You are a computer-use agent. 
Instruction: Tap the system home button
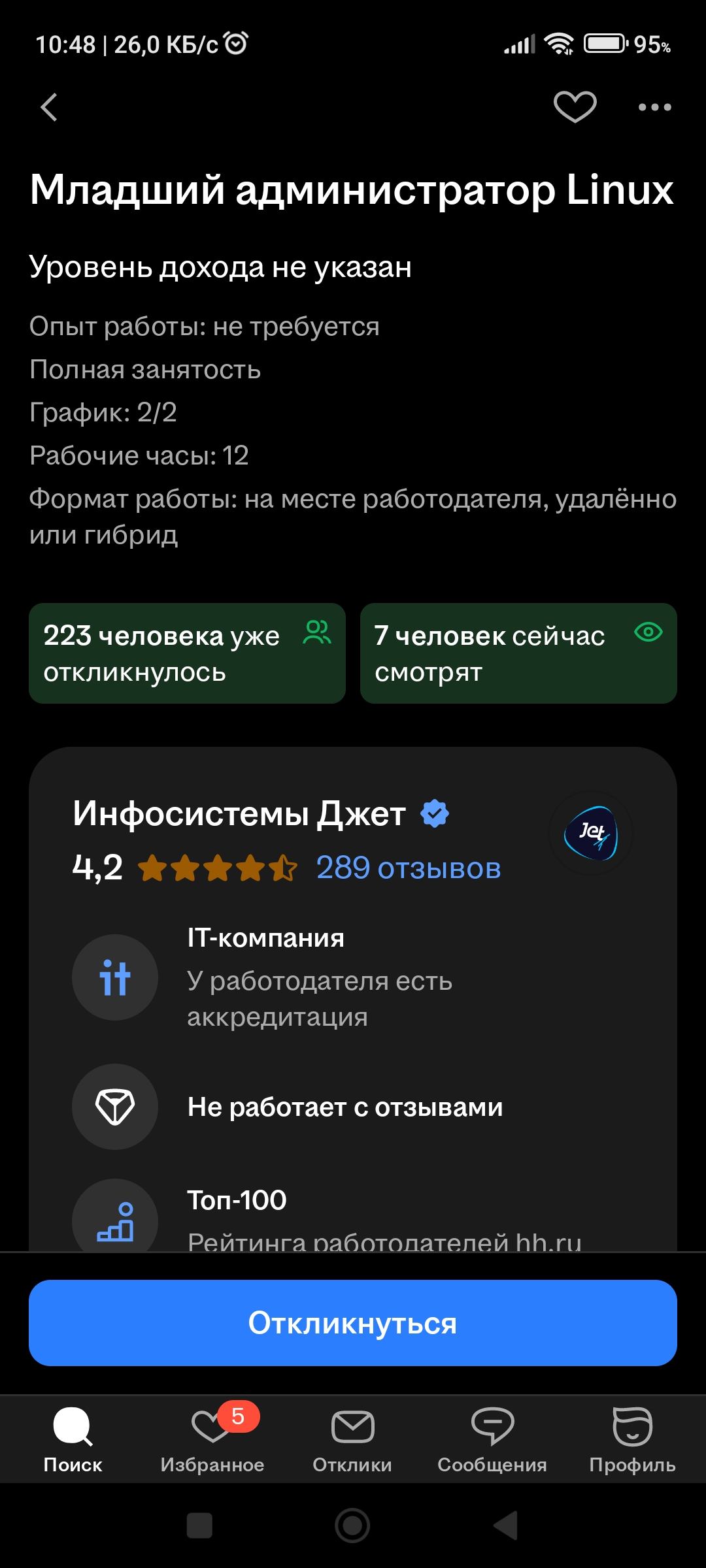click(352, 1526)
